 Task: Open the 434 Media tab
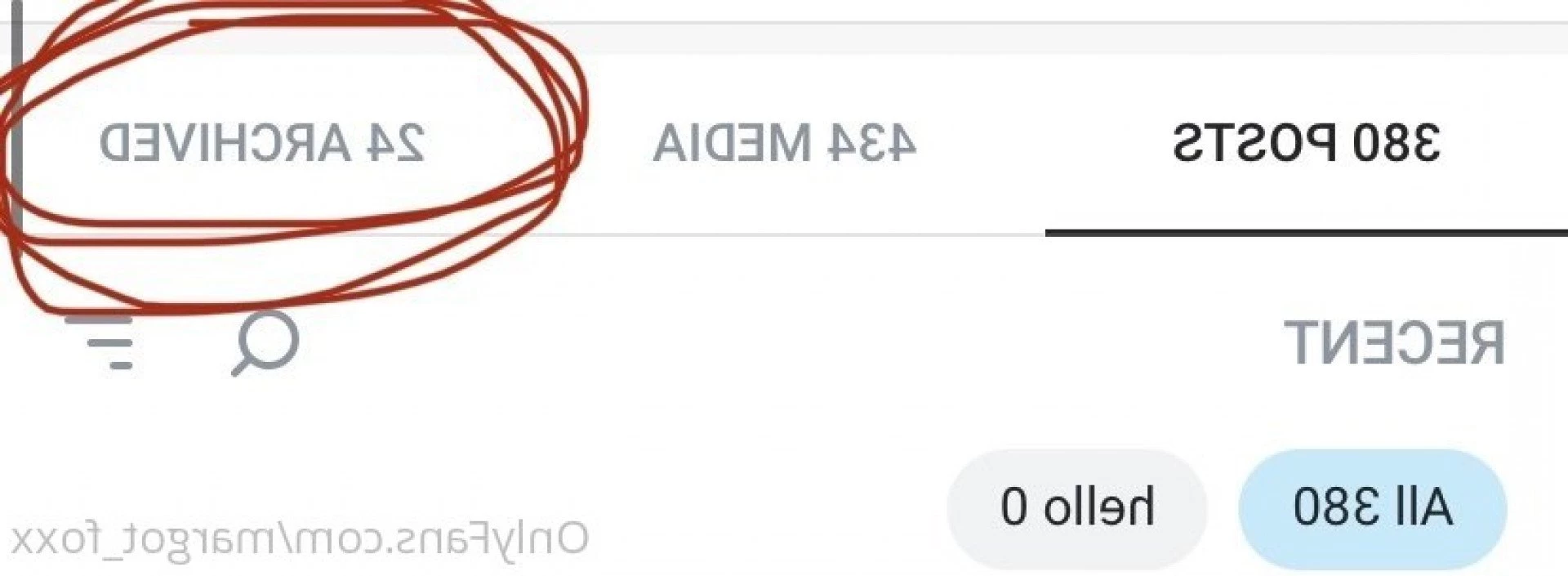pos(784,143)
